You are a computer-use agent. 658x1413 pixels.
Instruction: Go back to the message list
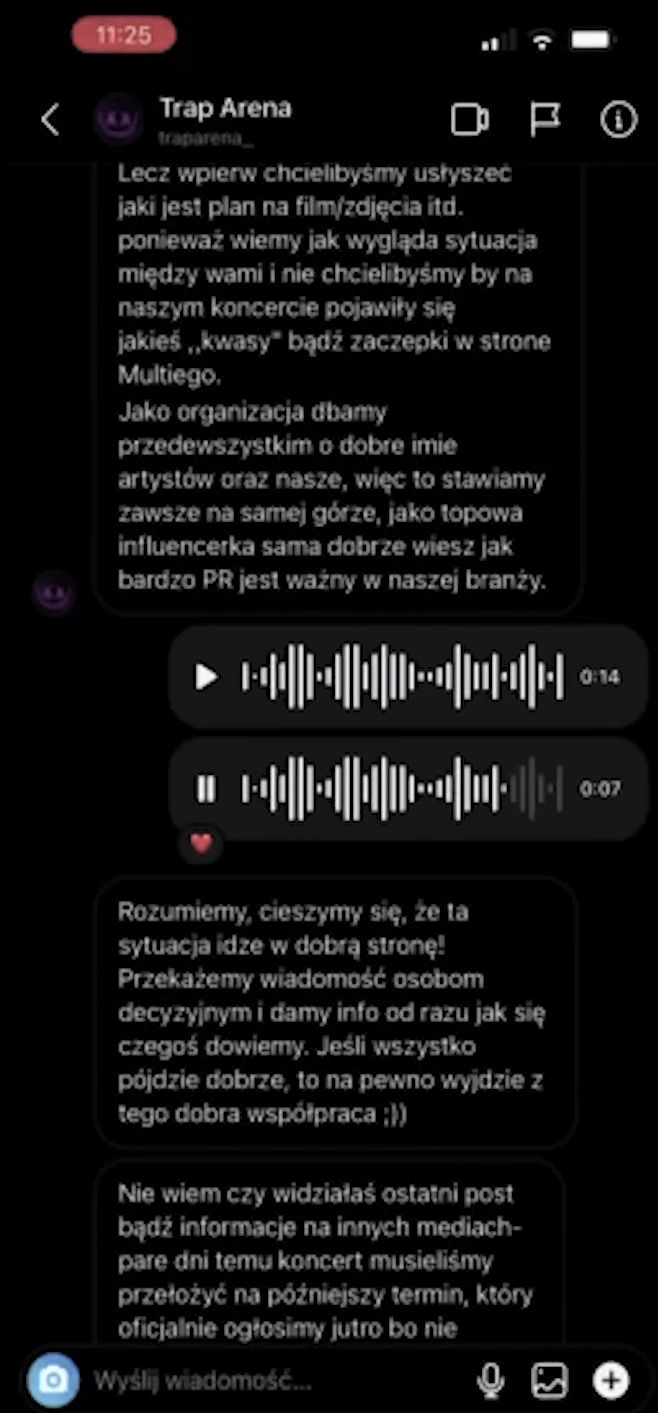[x=50, y=120]
